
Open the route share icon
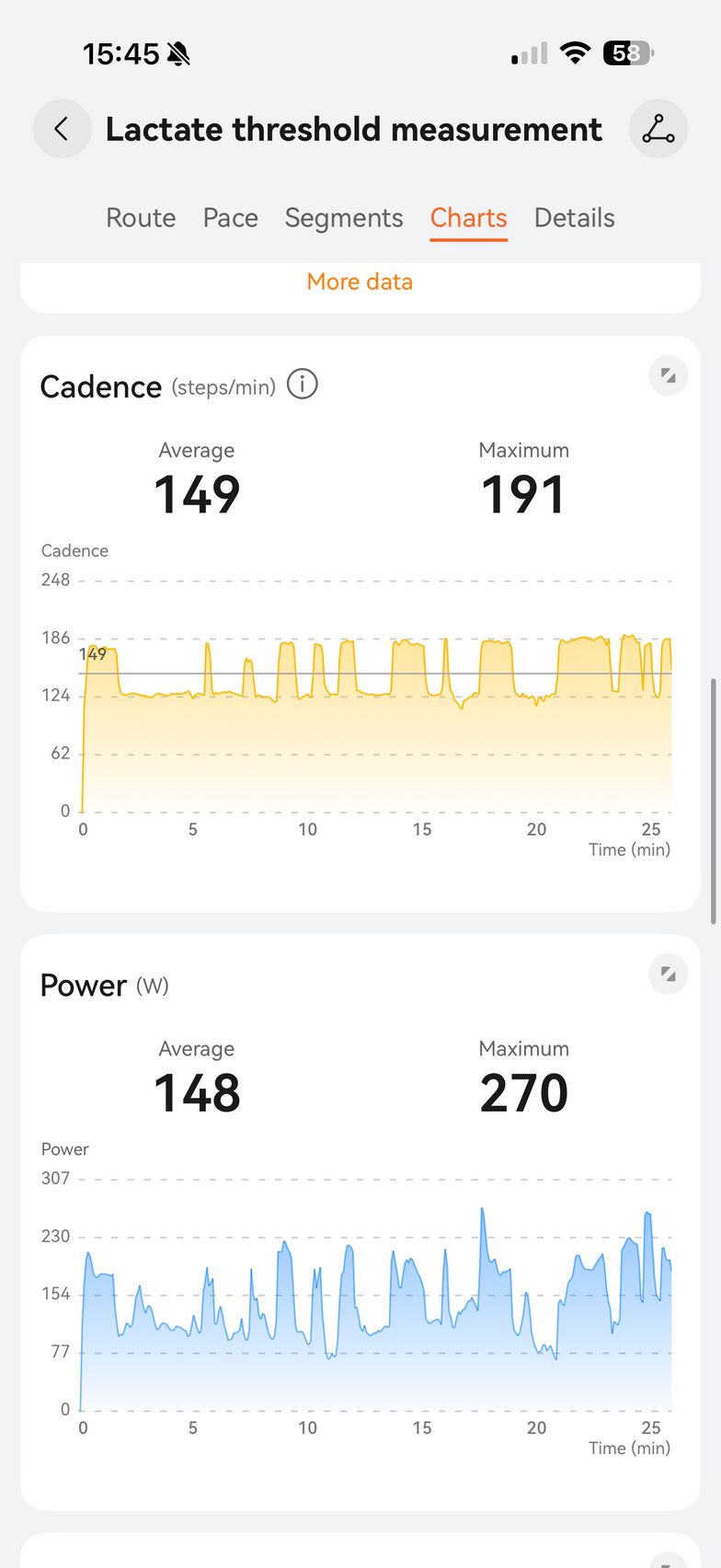pos(658,129)
